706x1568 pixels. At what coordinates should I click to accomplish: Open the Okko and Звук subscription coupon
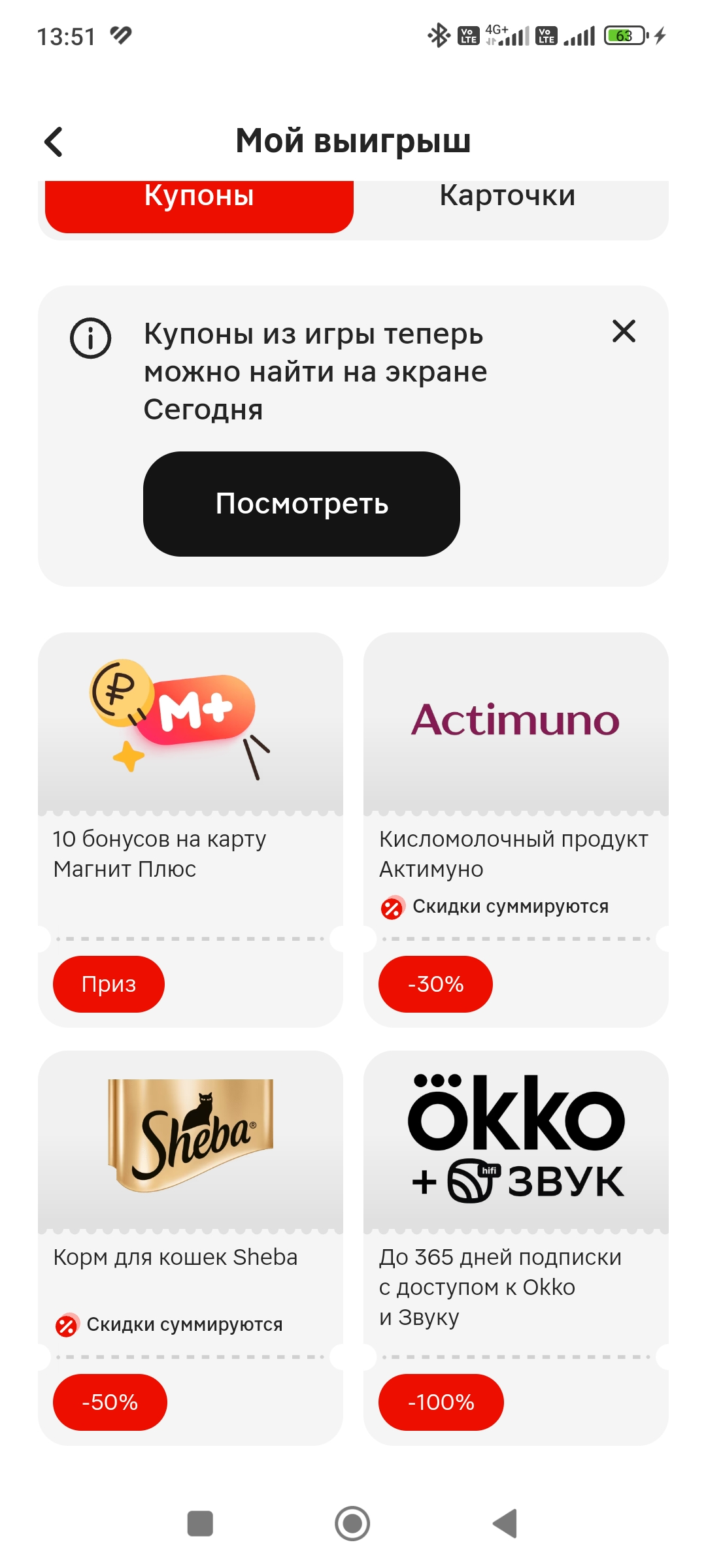[x=516, y=1248]
